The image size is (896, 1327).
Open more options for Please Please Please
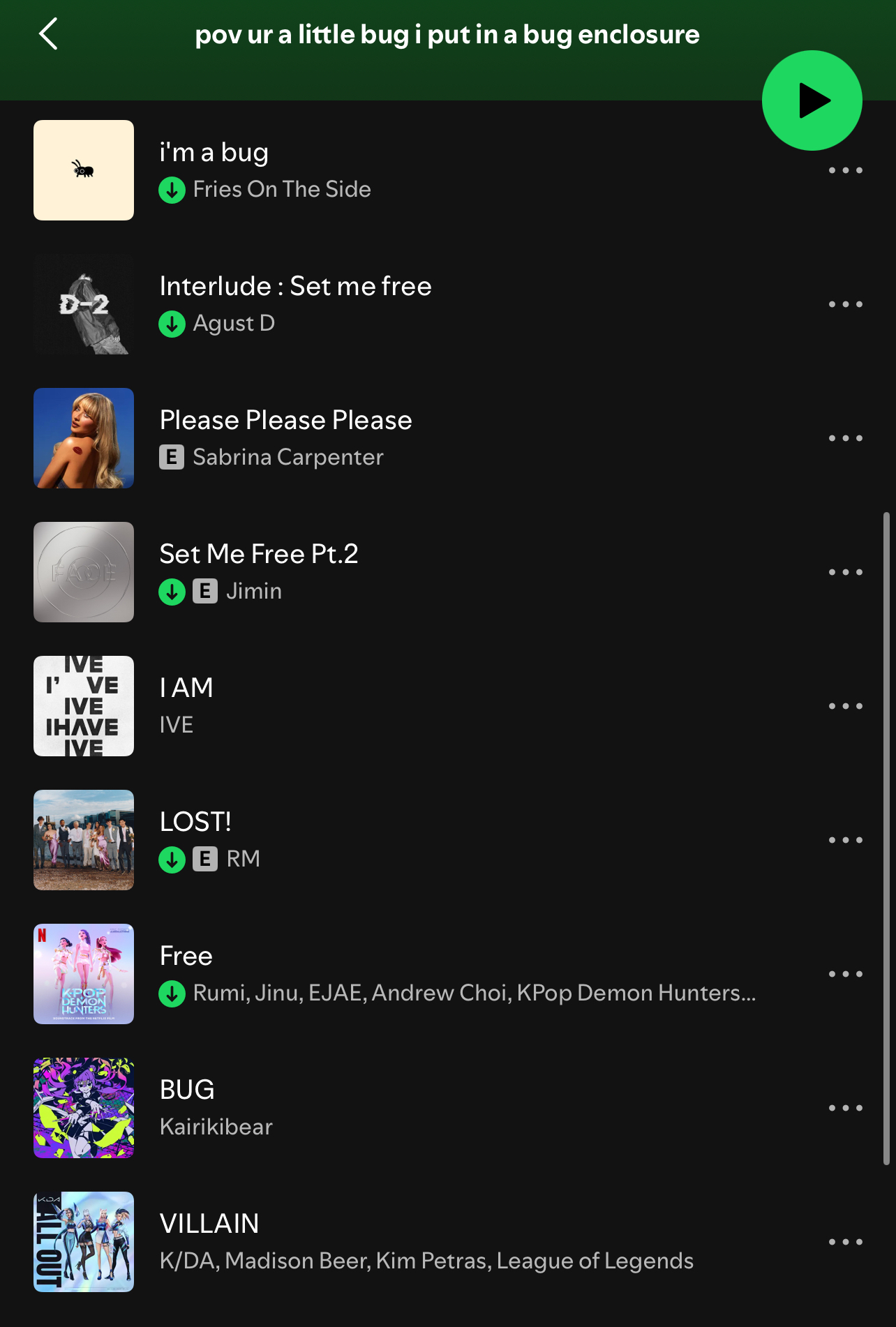[x=845, y=438]
